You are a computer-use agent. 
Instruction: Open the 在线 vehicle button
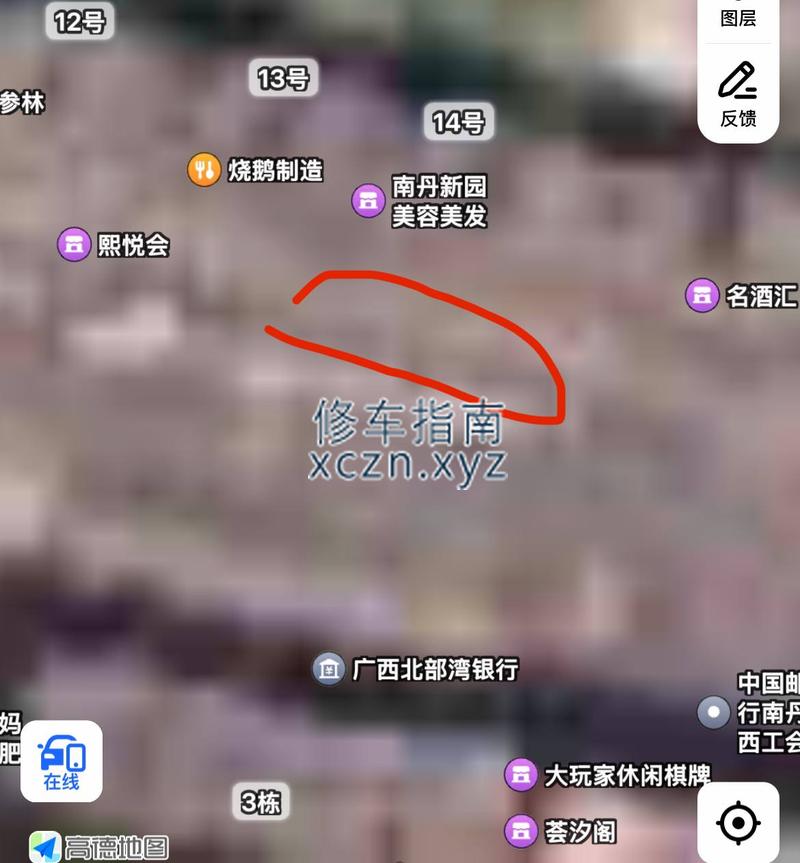(61, 761)
